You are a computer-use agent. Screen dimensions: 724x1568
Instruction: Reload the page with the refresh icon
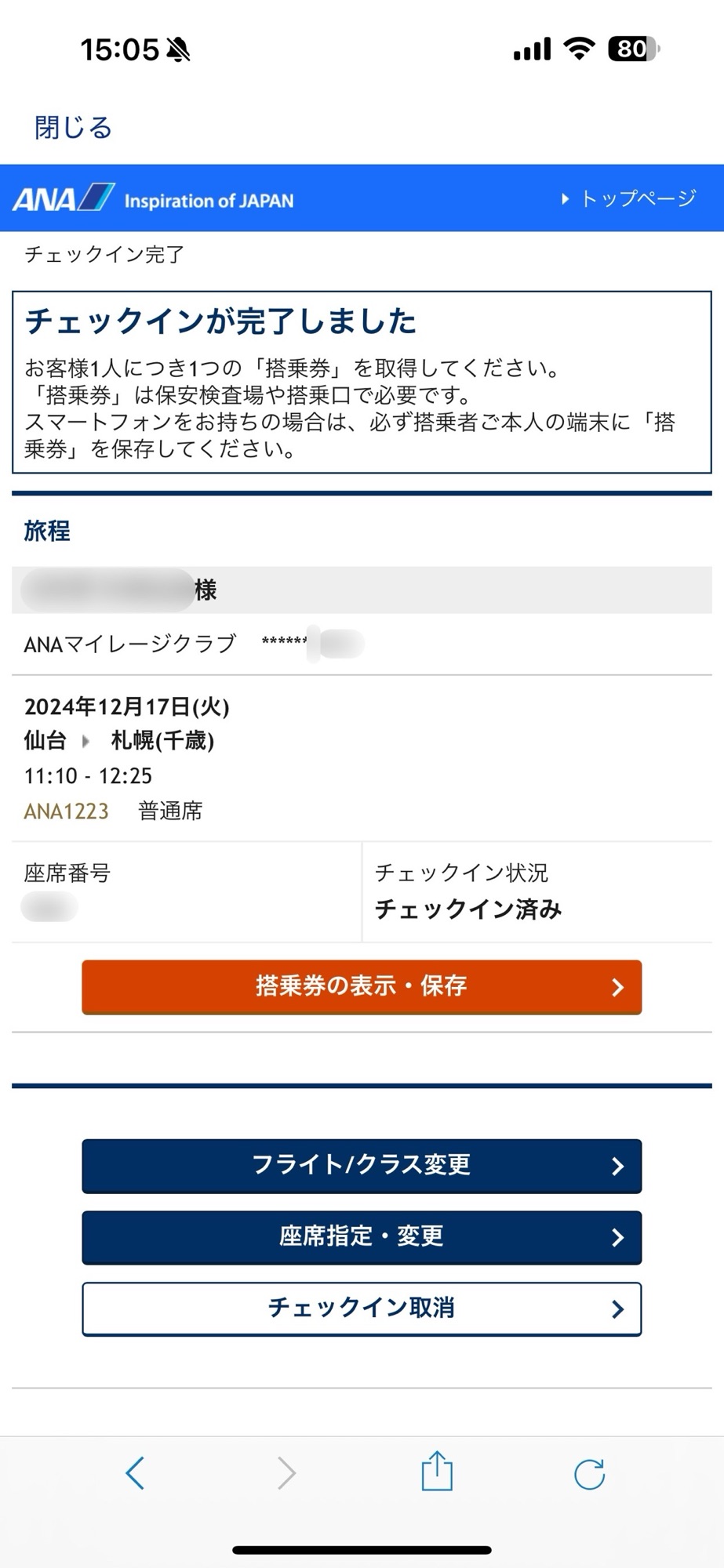(589, 1473)
